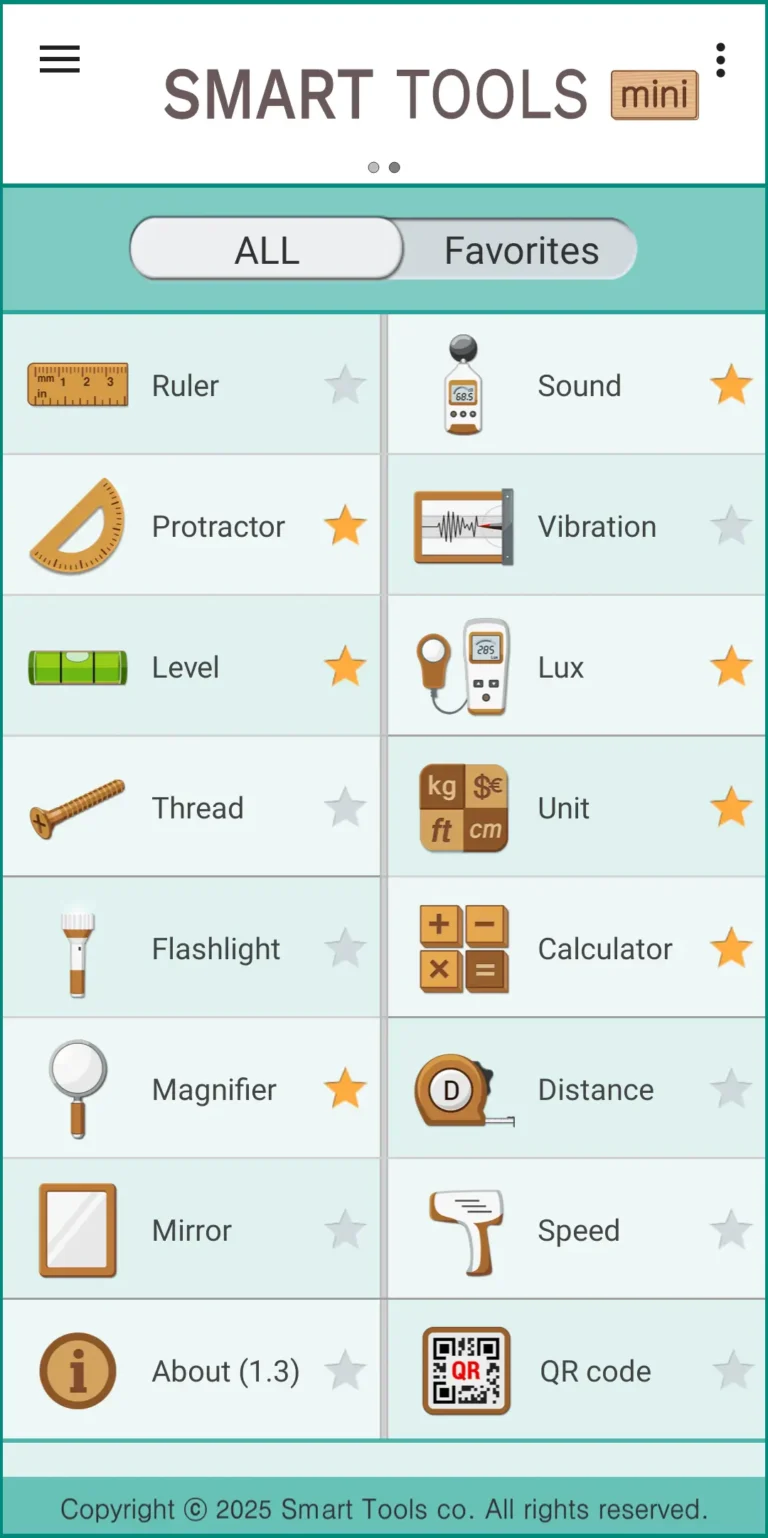Open the navigation drawer menu
The width and height of the screenshot is (768, 1538).
(59, 59)
